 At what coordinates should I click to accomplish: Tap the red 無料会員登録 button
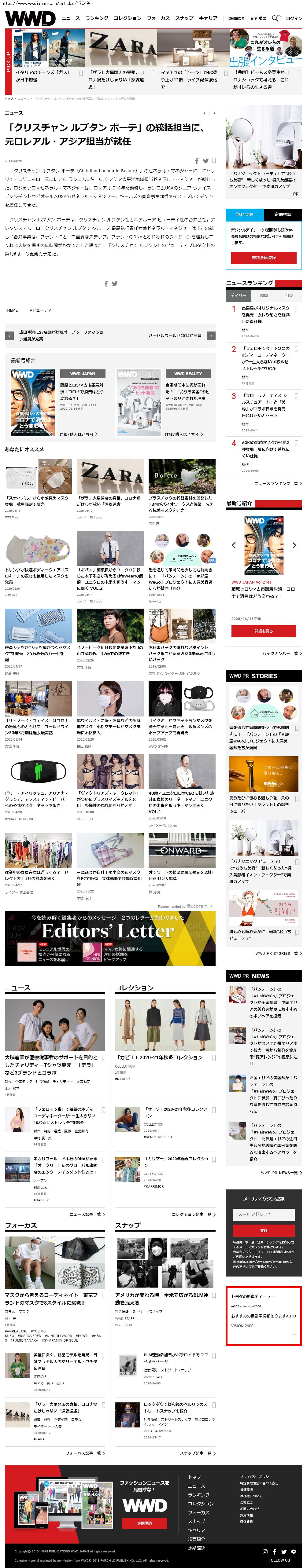(x=264, y=258)
